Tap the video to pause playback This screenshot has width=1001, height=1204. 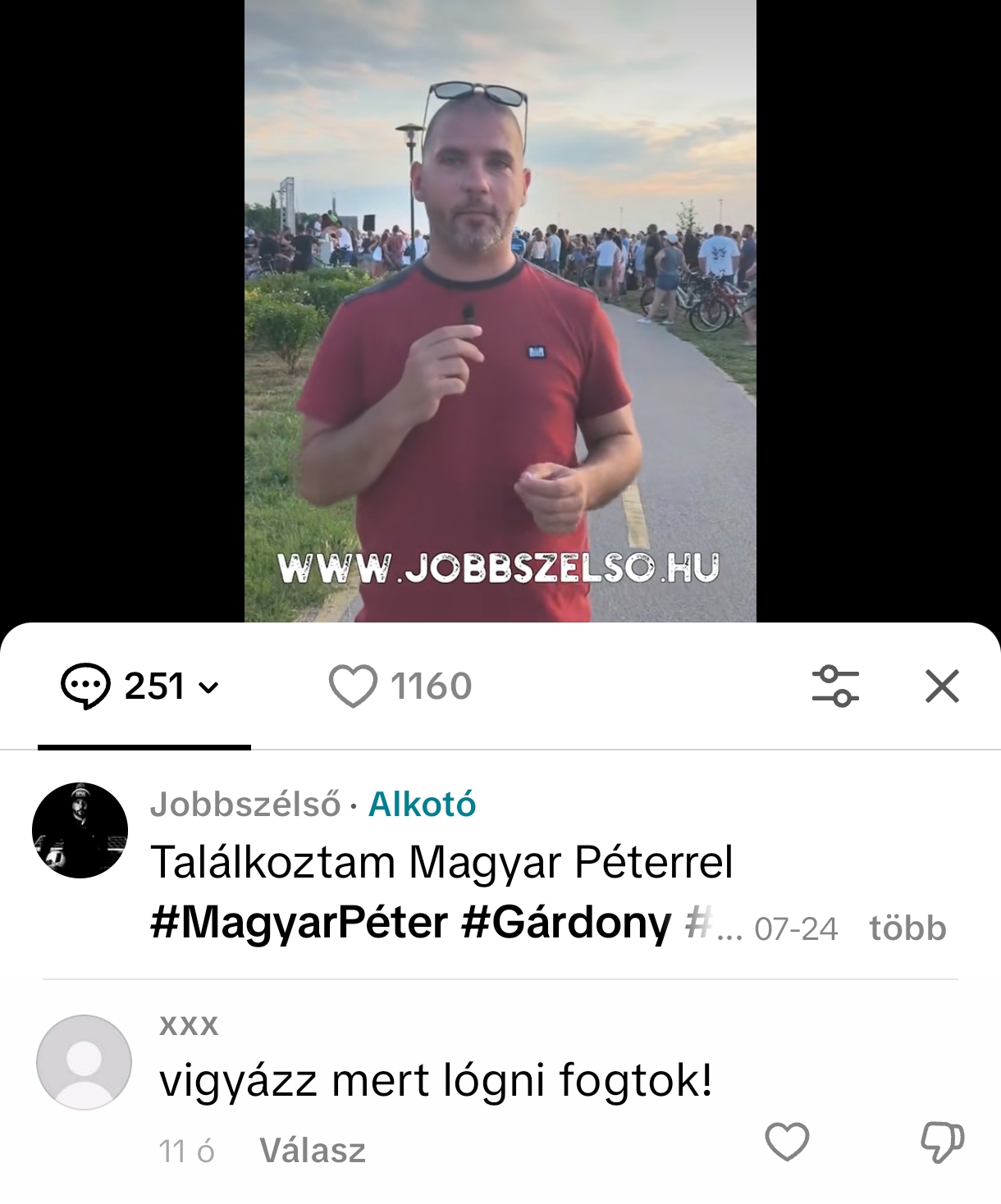click(500, 312)
